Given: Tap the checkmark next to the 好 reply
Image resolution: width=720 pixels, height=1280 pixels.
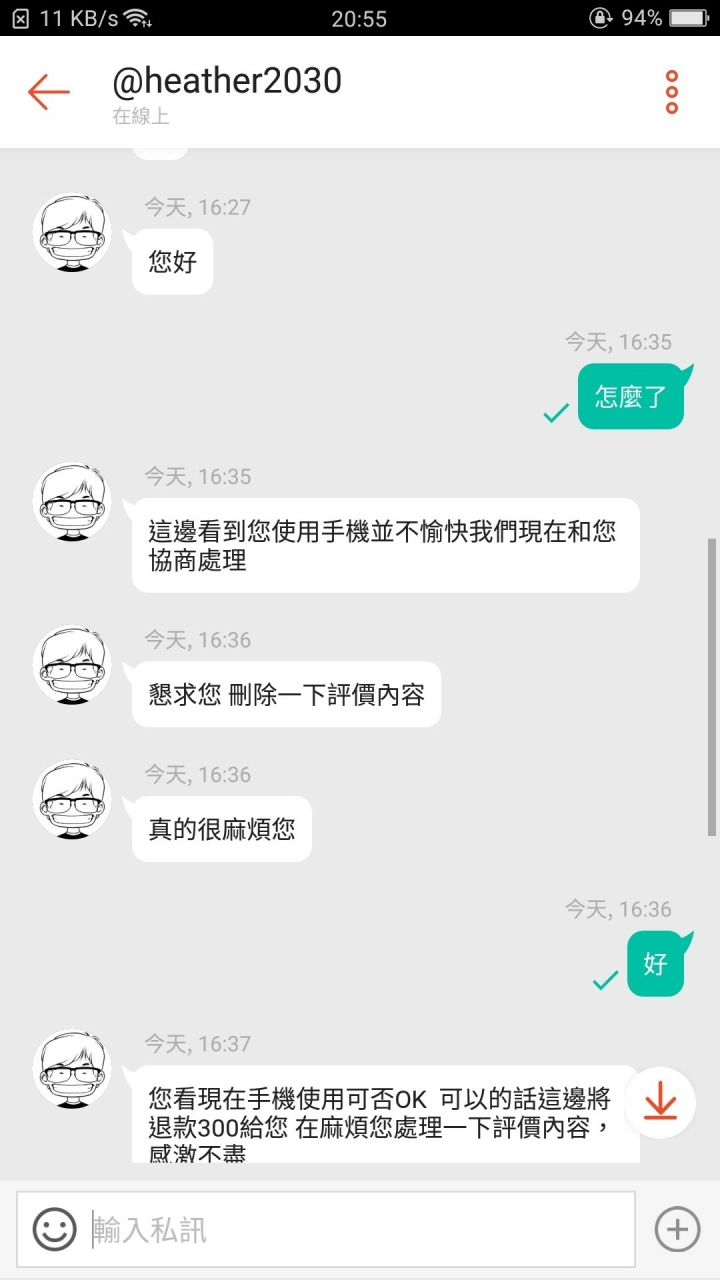Looking at the screenshot, I should pos(604,981).
